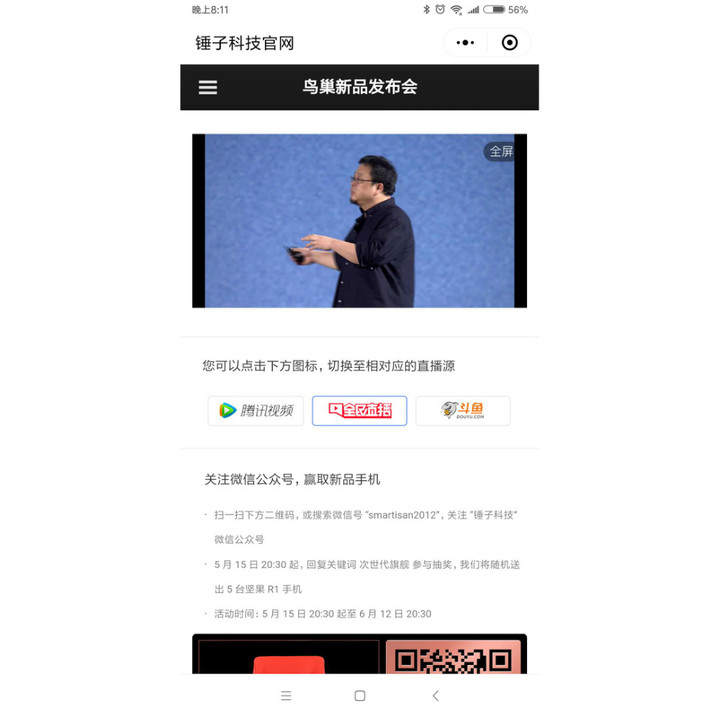Open the mini program more options menu

pyautogui.click(x=465, y=43)
